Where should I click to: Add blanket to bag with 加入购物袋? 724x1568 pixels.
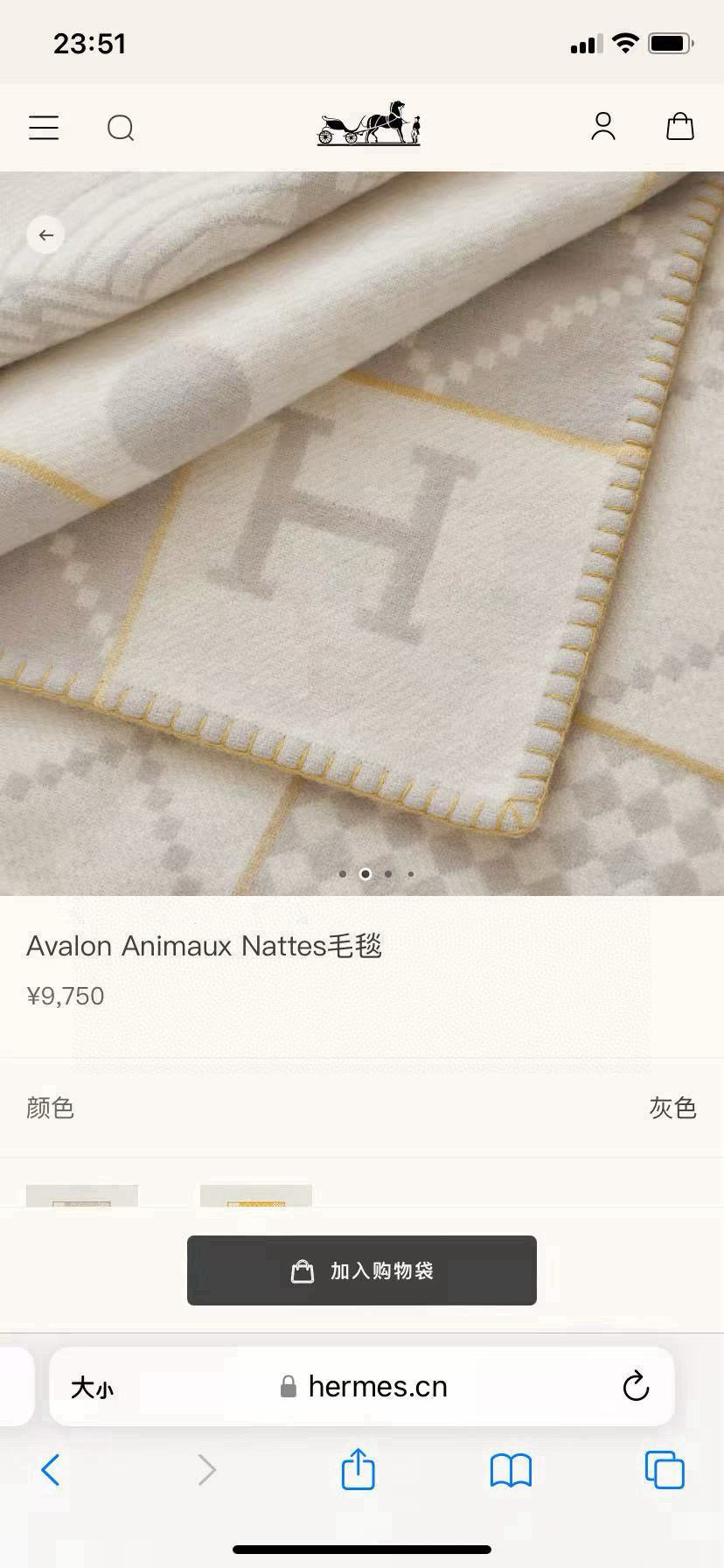point(361,1270)
